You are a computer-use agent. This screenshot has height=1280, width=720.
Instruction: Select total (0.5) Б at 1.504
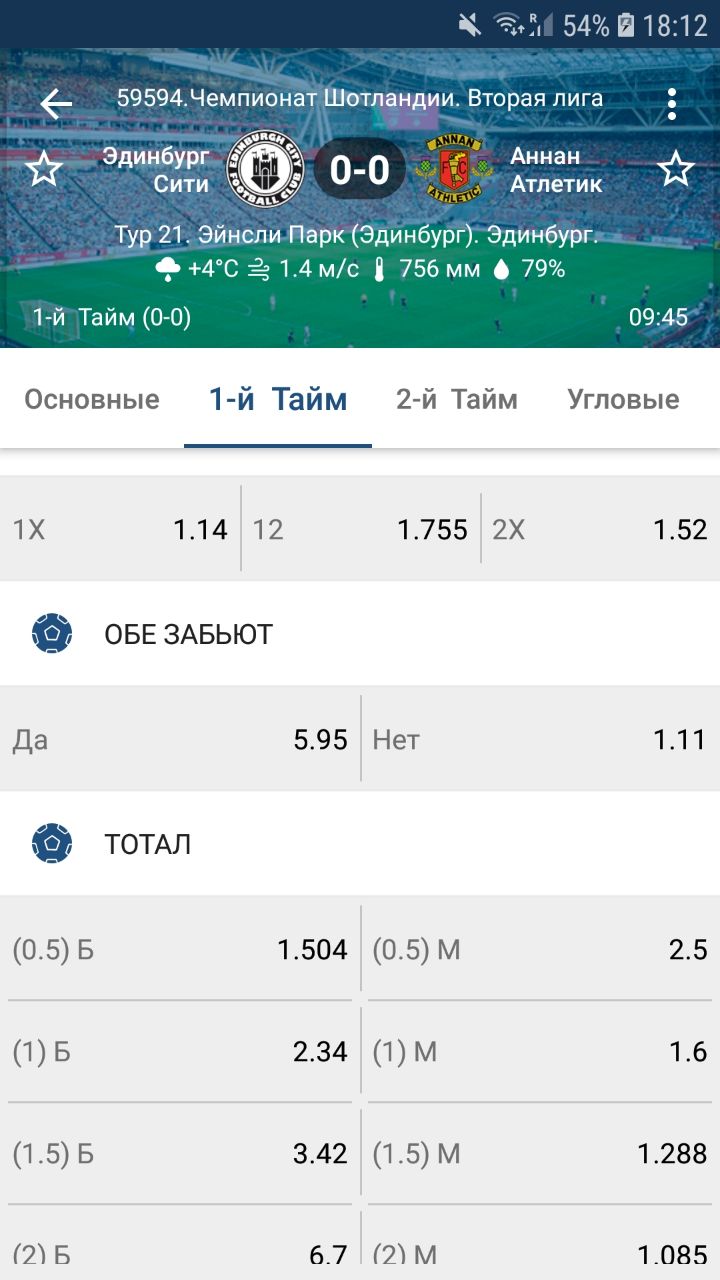pyautogui.click(x=180, y=949)
